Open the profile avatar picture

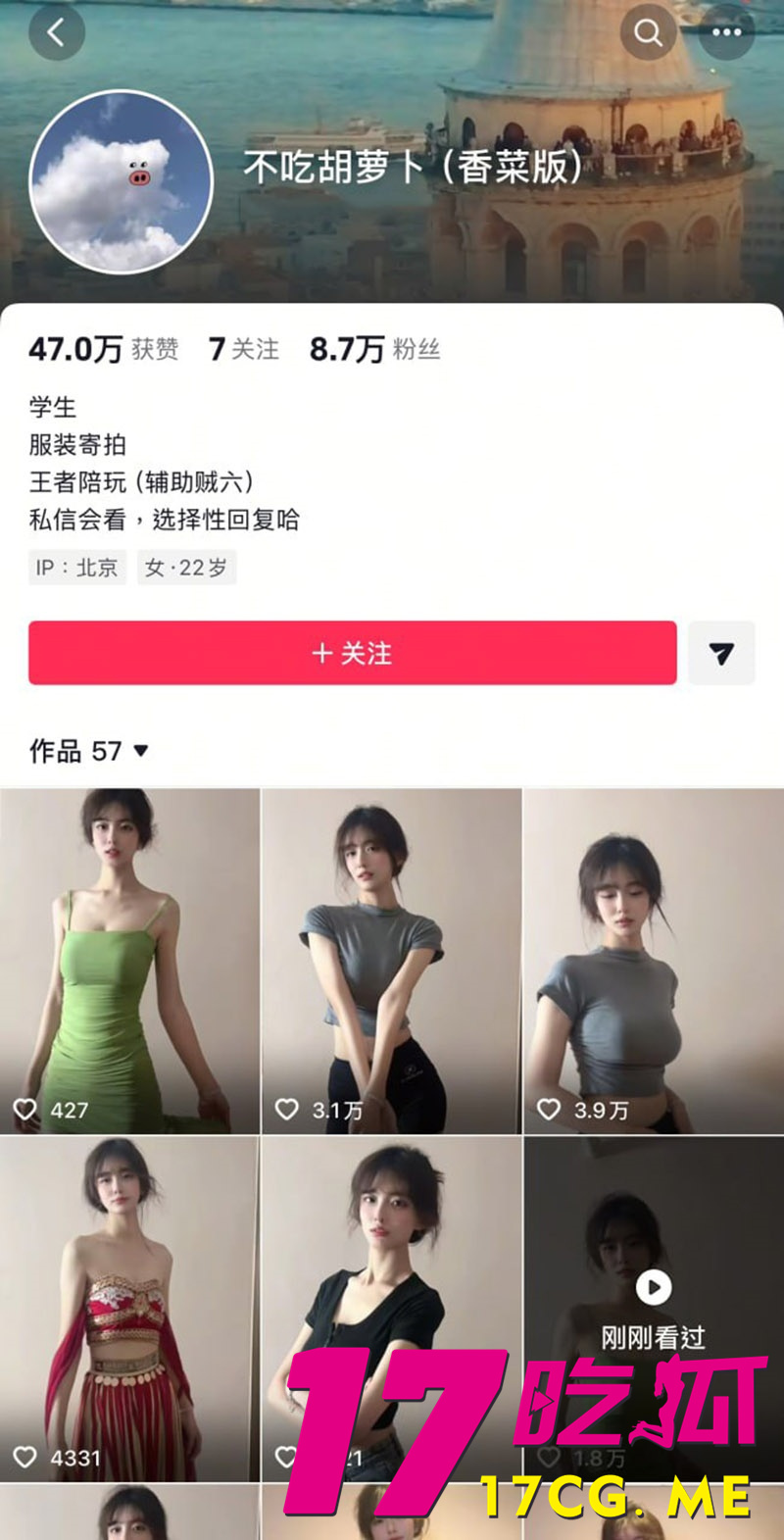[x=122, y=182]
